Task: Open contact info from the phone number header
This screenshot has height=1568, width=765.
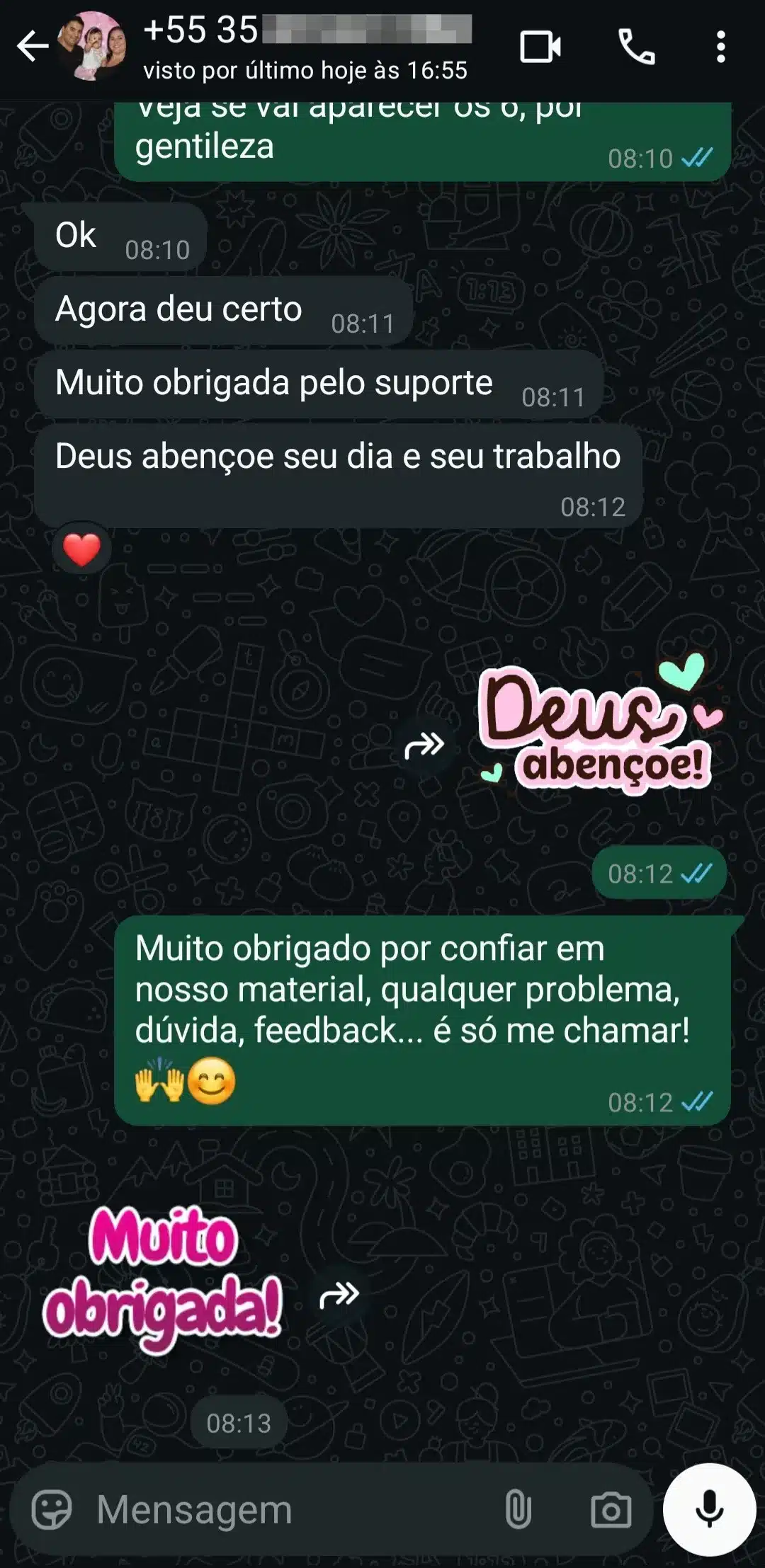Action: 306,47
